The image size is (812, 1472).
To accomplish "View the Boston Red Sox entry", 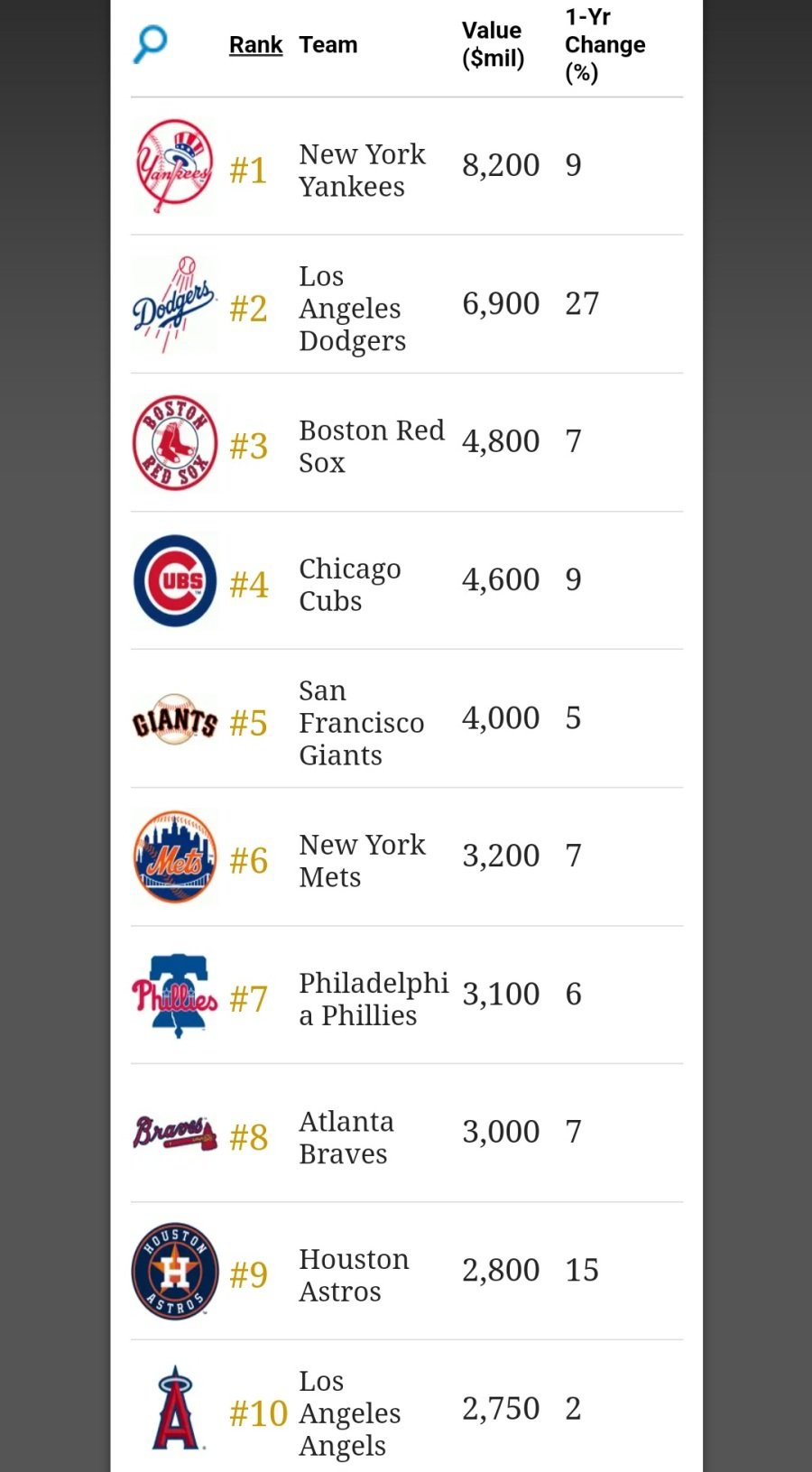I will (x=371, y=446).
